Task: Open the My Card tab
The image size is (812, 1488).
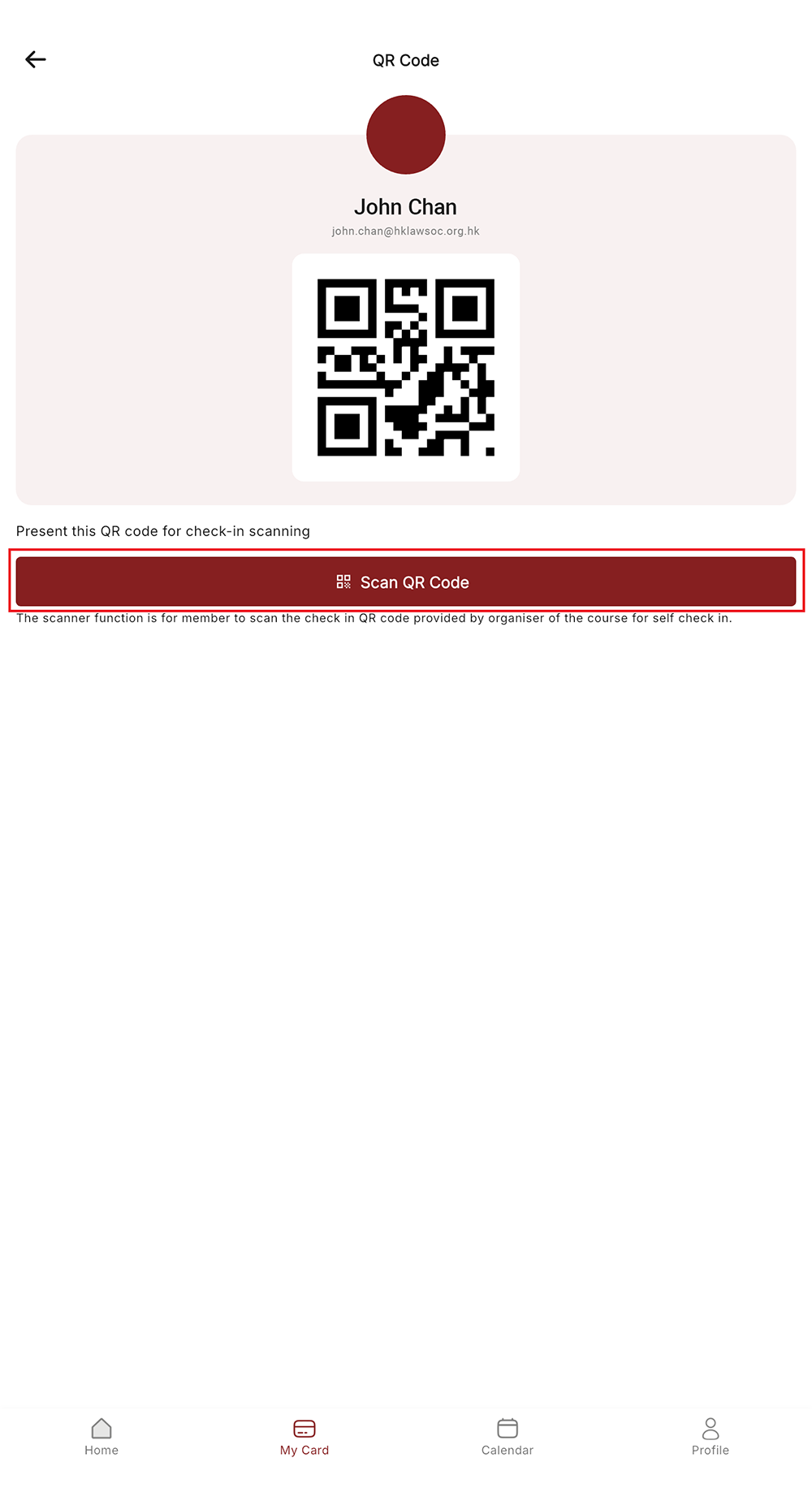Action: coord(304,1436)
